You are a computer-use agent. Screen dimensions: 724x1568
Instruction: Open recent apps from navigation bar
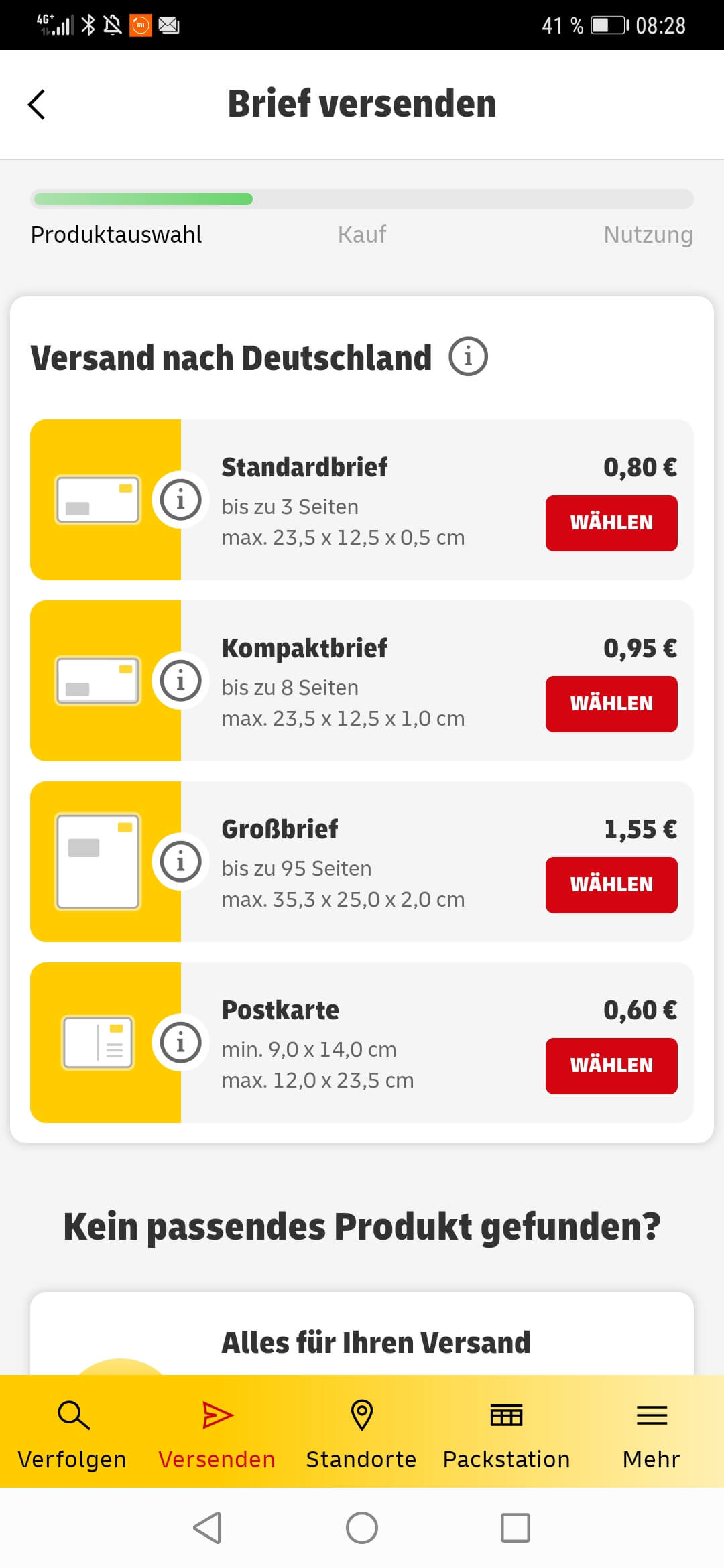click(x=516, y=1528)
